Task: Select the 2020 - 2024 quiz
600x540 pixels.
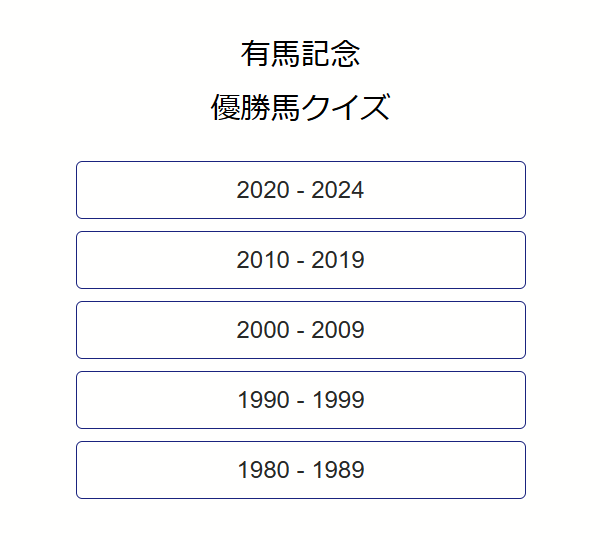Action: 300,190
